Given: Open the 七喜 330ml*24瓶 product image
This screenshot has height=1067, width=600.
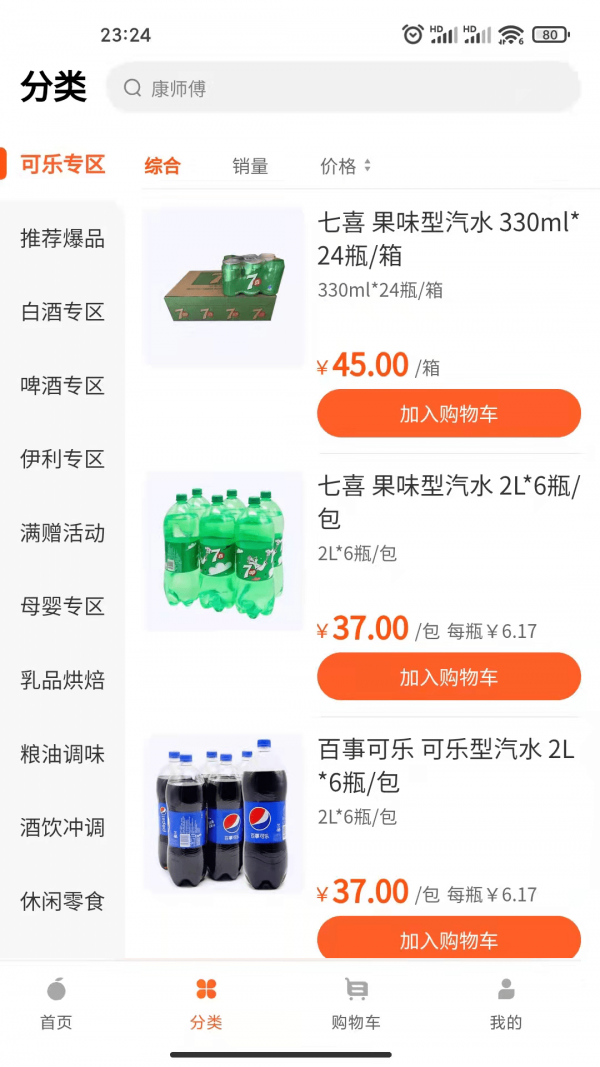Looking at the screenshot, I should click(224, 288).
